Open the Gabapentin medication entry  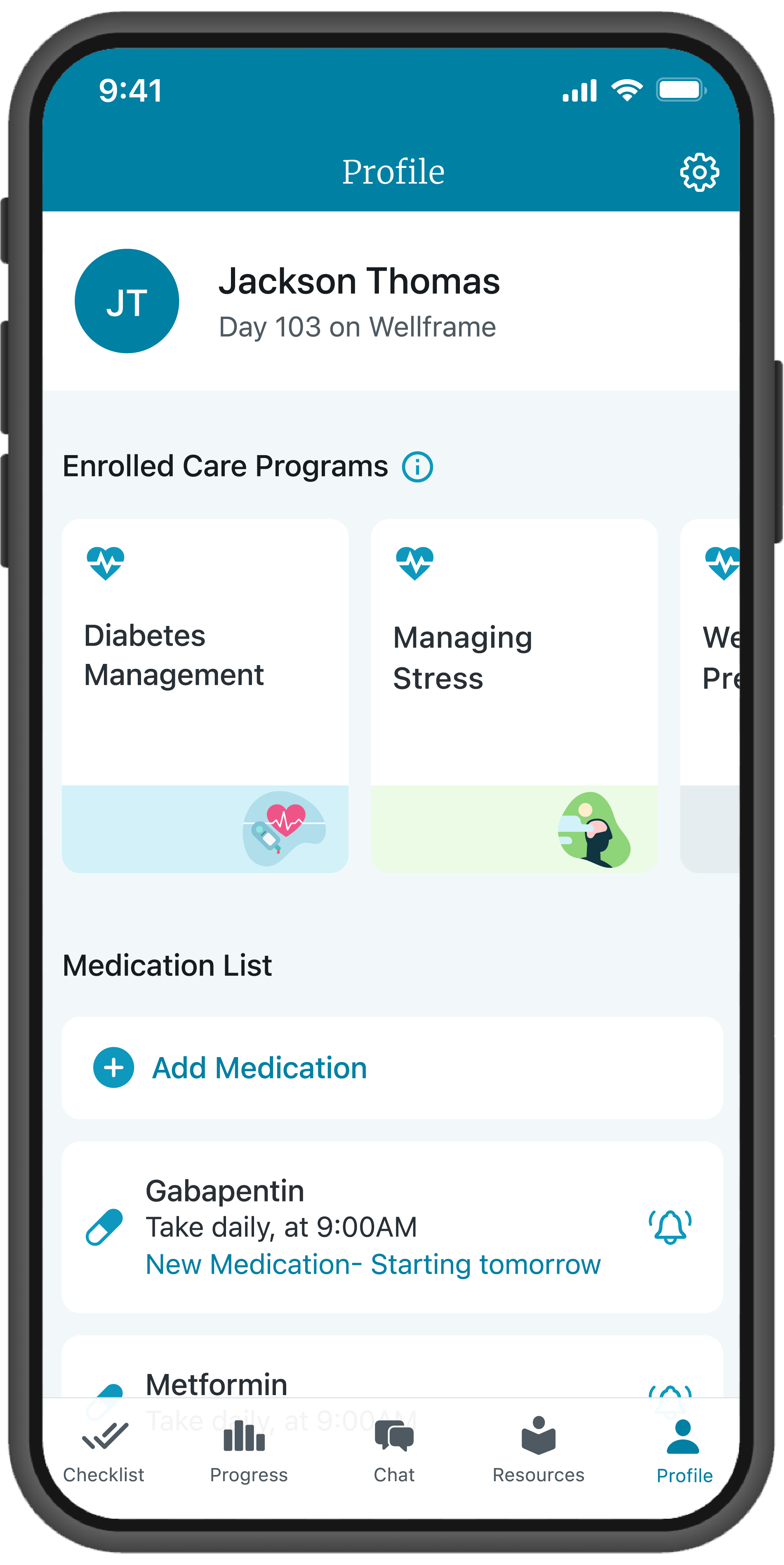365,1227
